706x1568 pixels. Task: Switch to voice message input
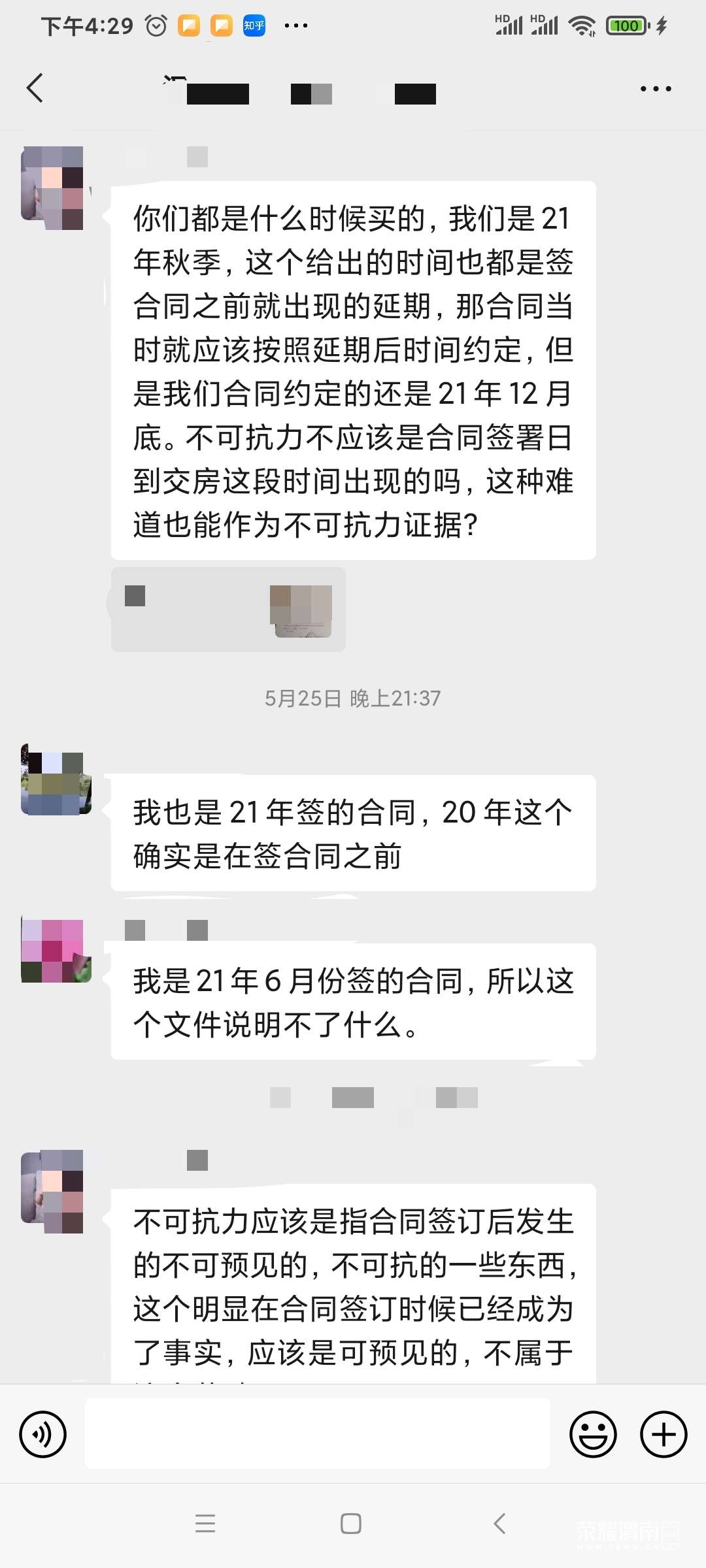(x=43, y=1434)
